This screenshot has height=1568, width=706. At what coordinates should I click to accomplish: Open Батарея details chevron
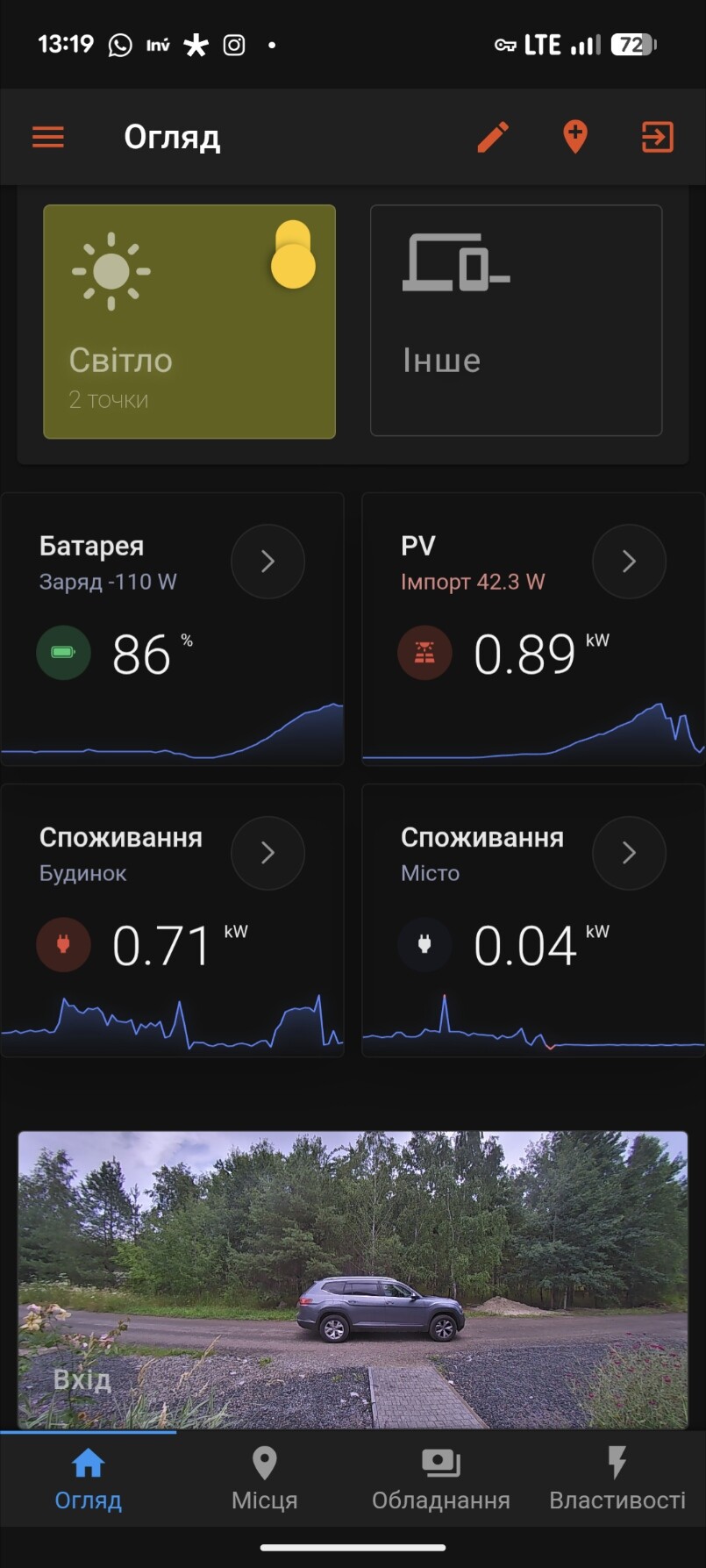(x=267, y=562)
